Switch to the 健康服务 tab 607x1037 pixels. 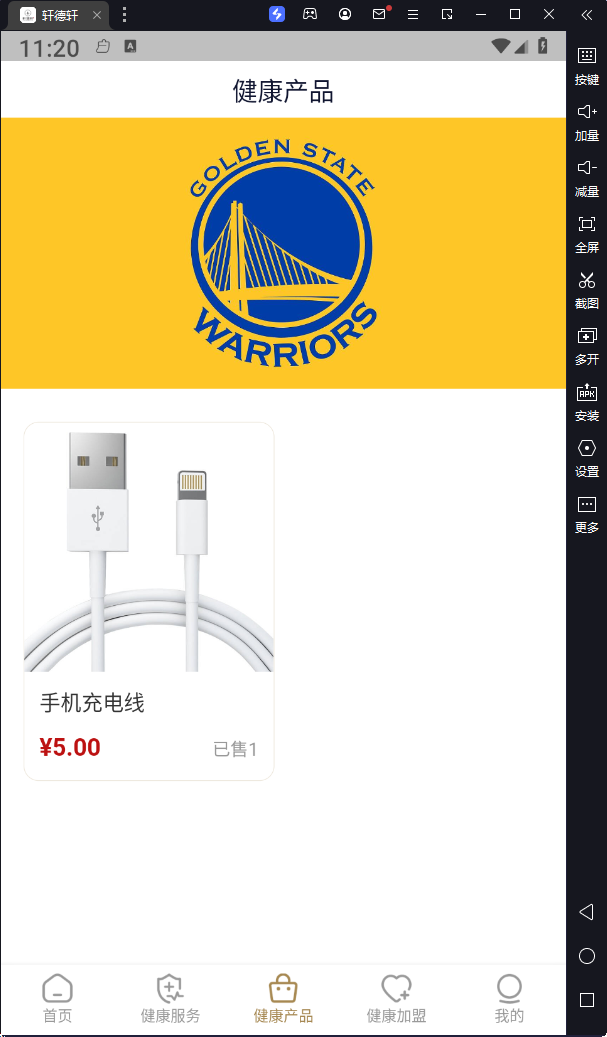tap(170, 999)
